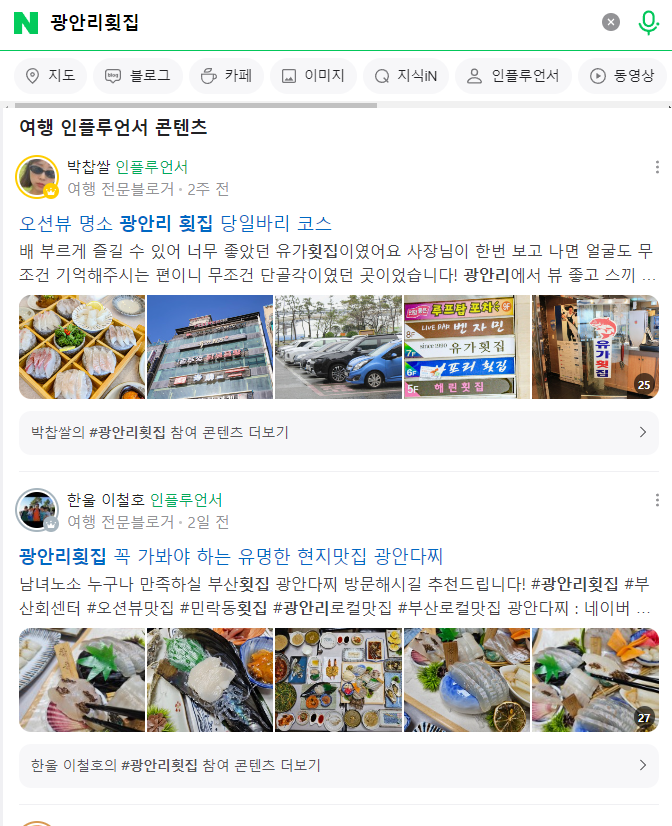Screen dimensions: 672x826
Task: View 동영상 search results
Action: pyautogui.click(x=622, y=75)
